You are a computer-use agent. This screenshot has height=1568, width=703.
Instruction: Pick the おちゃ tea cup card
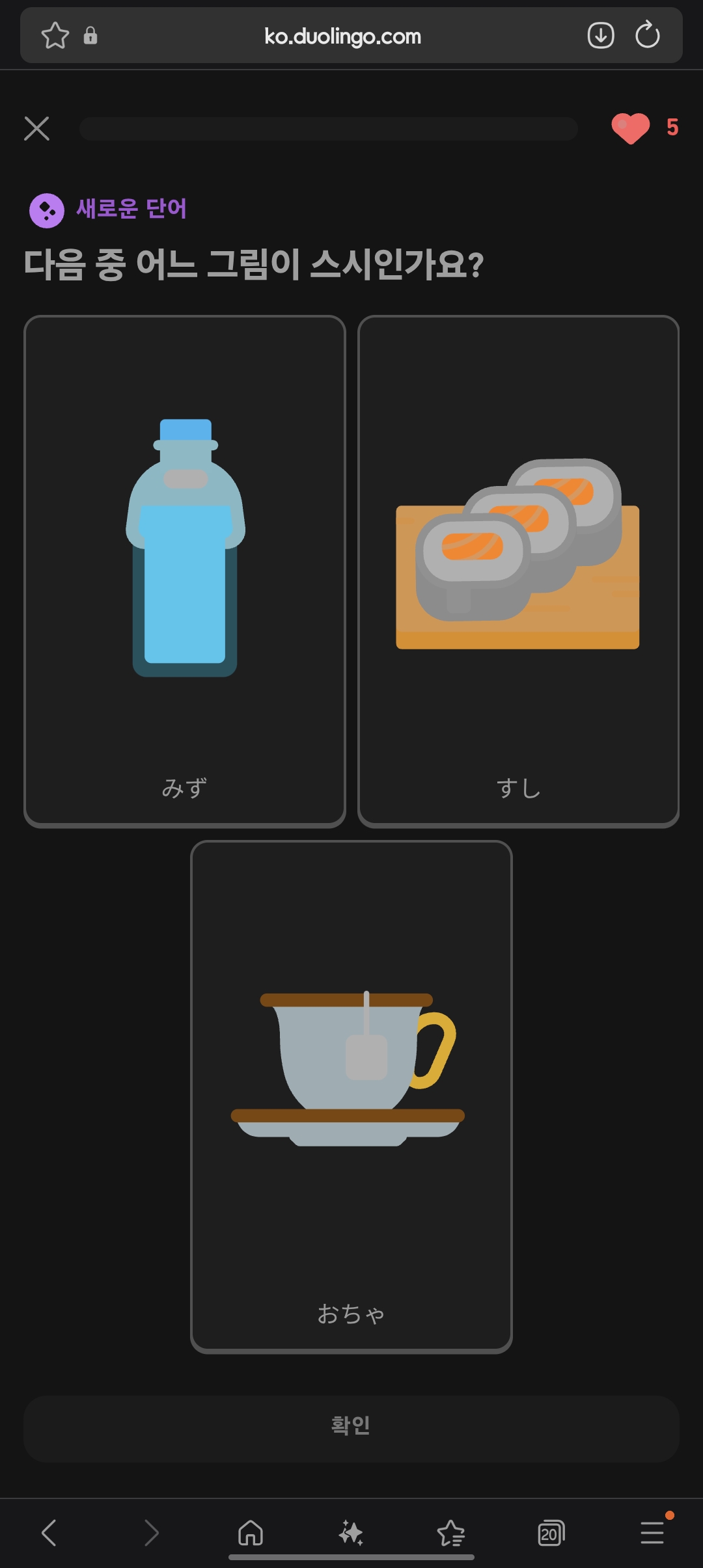(x=351, y=1096)
